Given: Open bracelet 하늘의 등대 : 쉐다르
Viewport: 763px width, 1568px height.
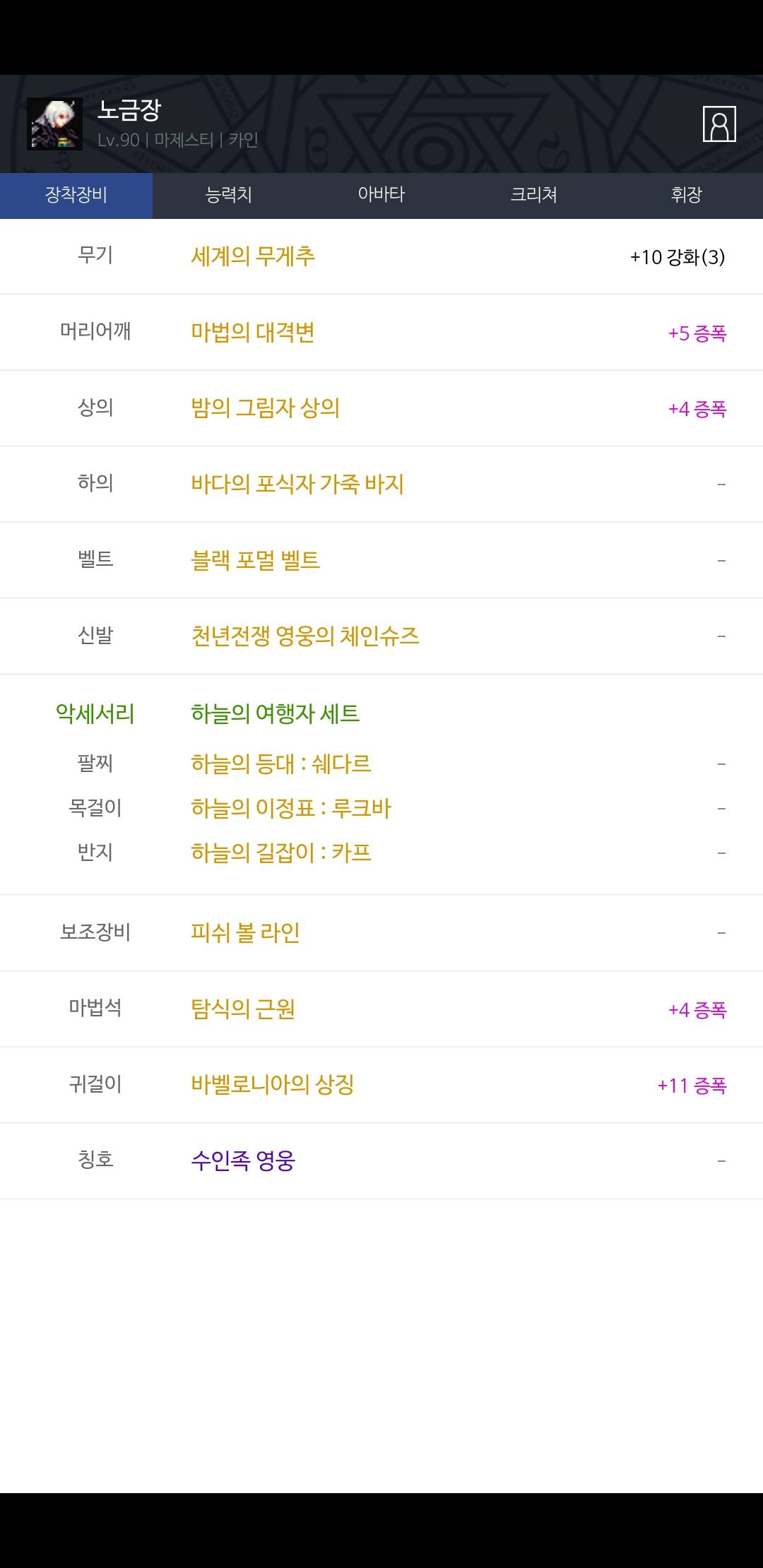Looking at the screenshot, I should (281, 764).
